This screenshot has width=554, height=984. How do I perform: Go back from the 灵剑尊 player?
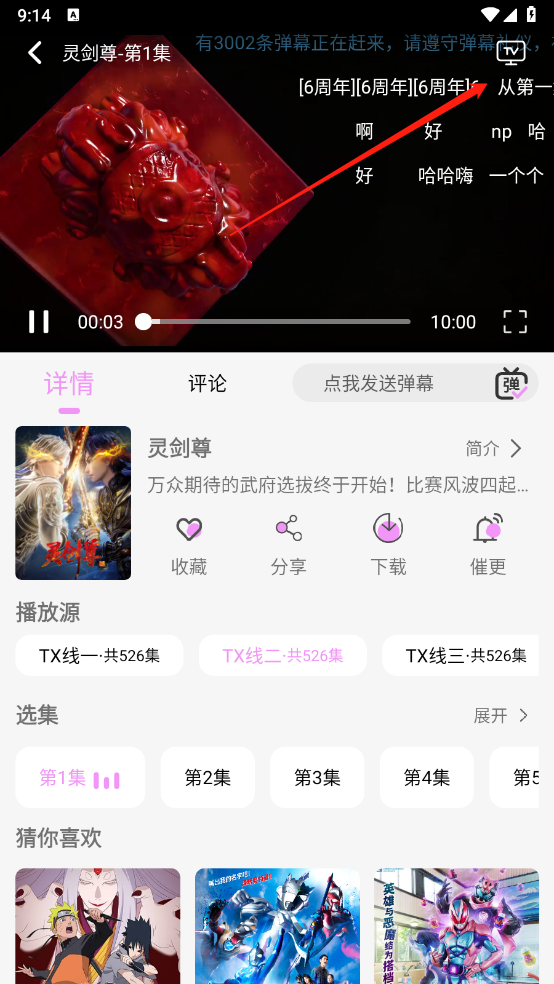click(35, 53)
